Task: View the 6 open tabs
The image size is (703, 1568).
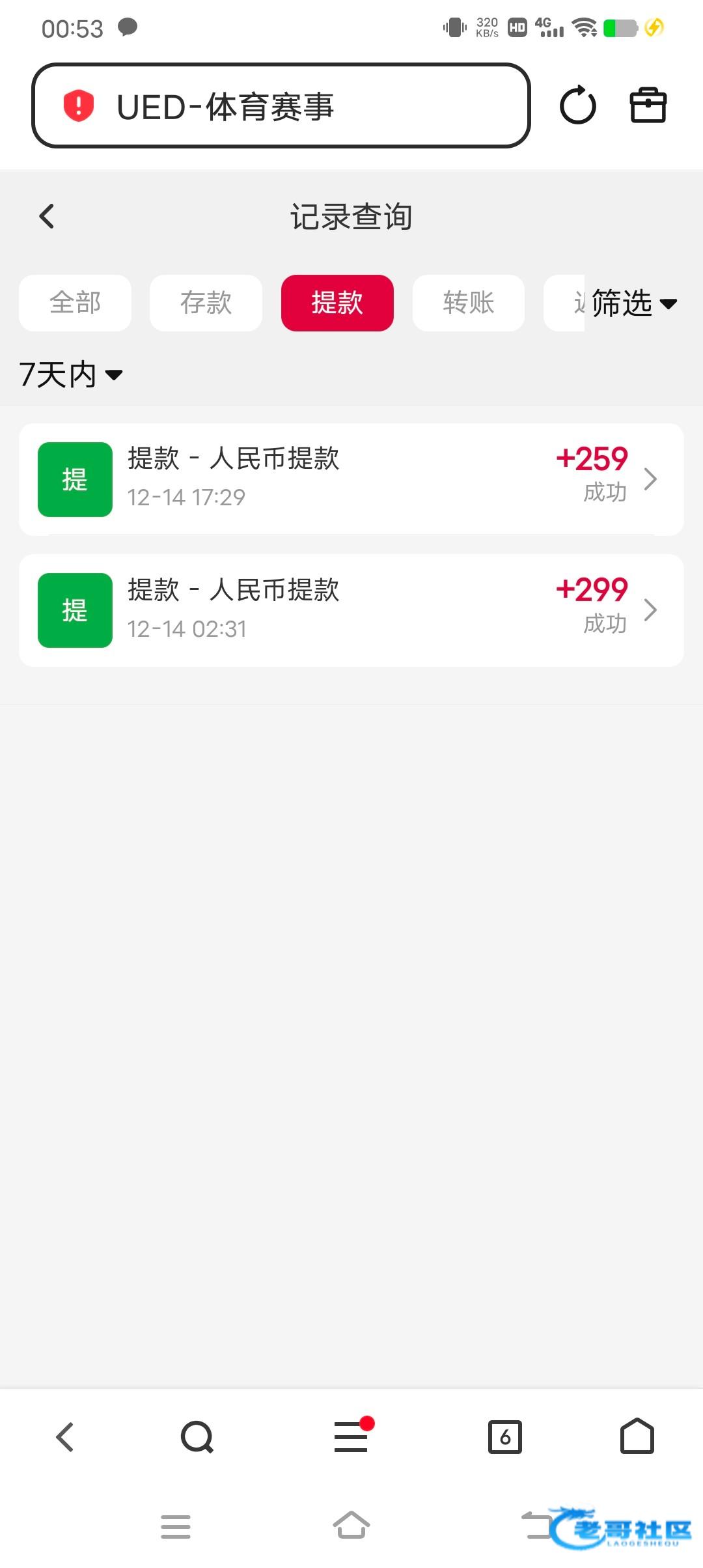Action: tap(505, 1436)
